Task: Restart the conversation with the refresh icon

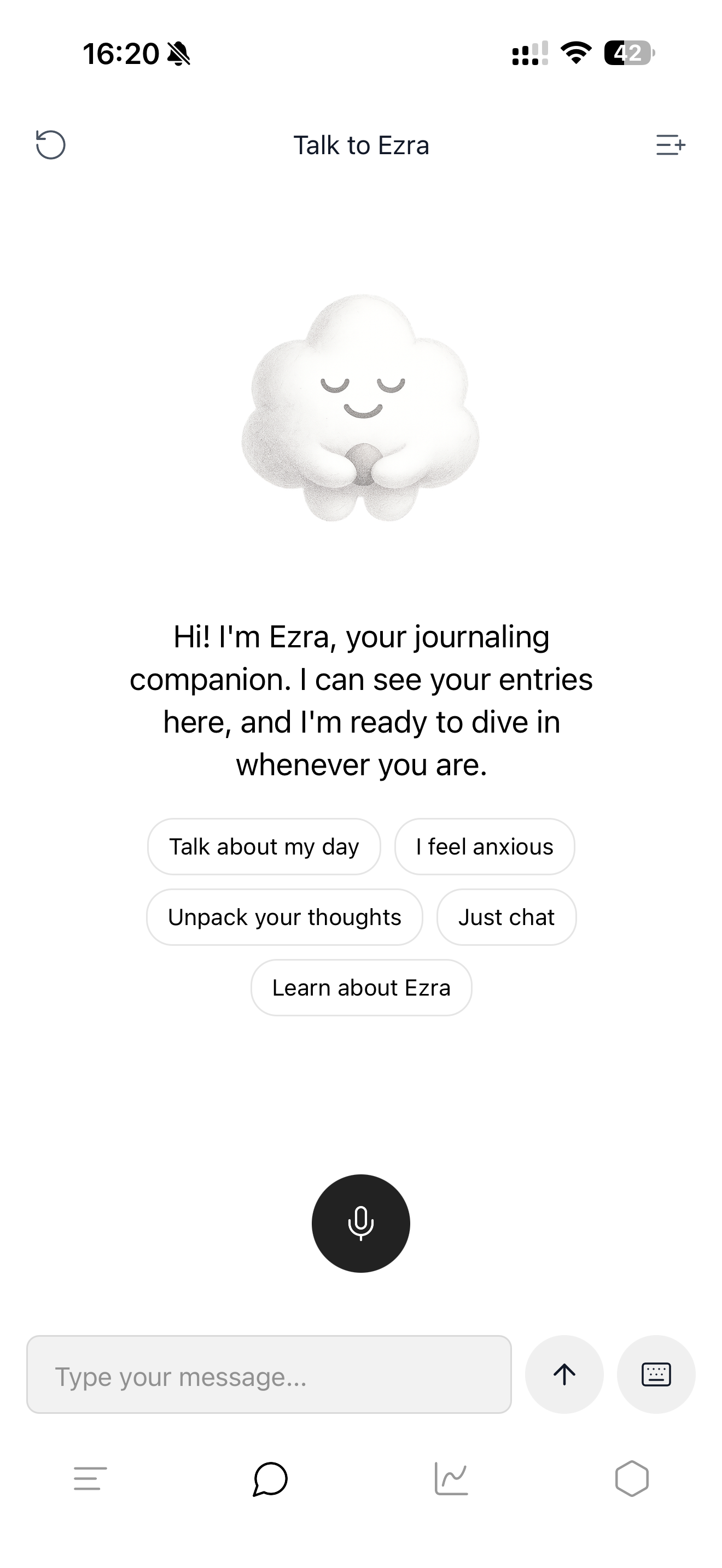Action: pyautogui.click(x=50, y=145)
